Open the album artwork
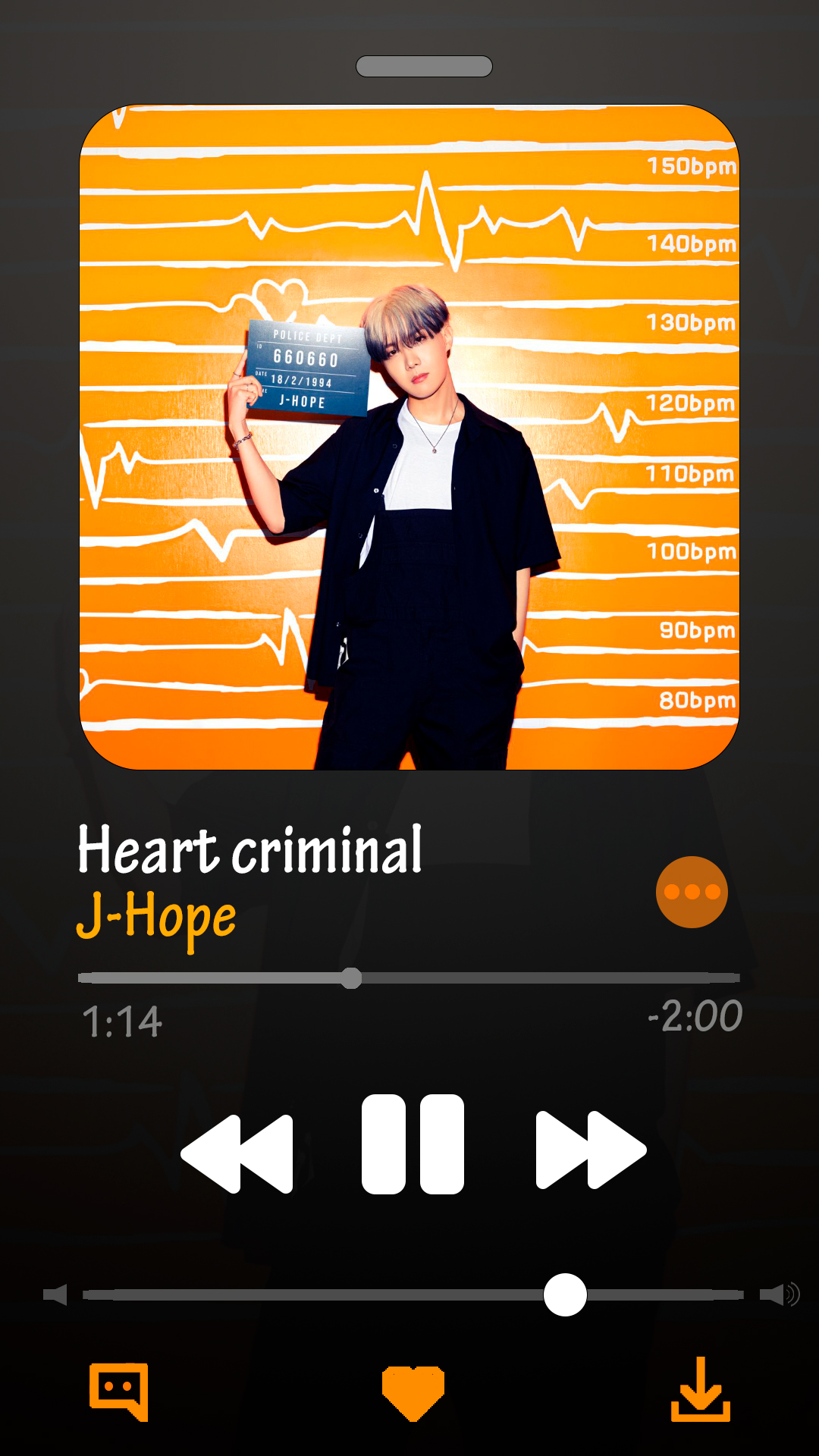 point(409,438)
